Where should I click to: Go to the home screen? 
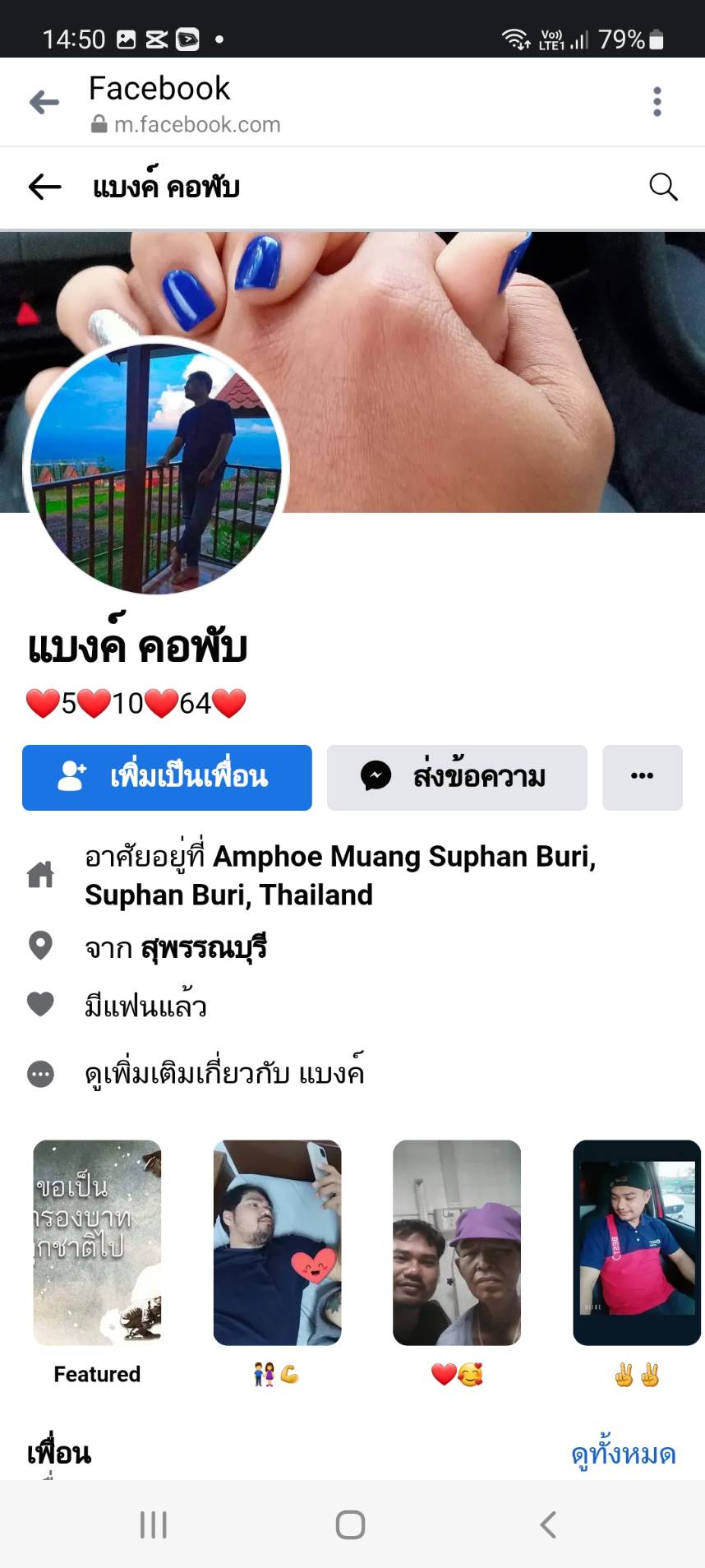click(x=351, y=1524)
